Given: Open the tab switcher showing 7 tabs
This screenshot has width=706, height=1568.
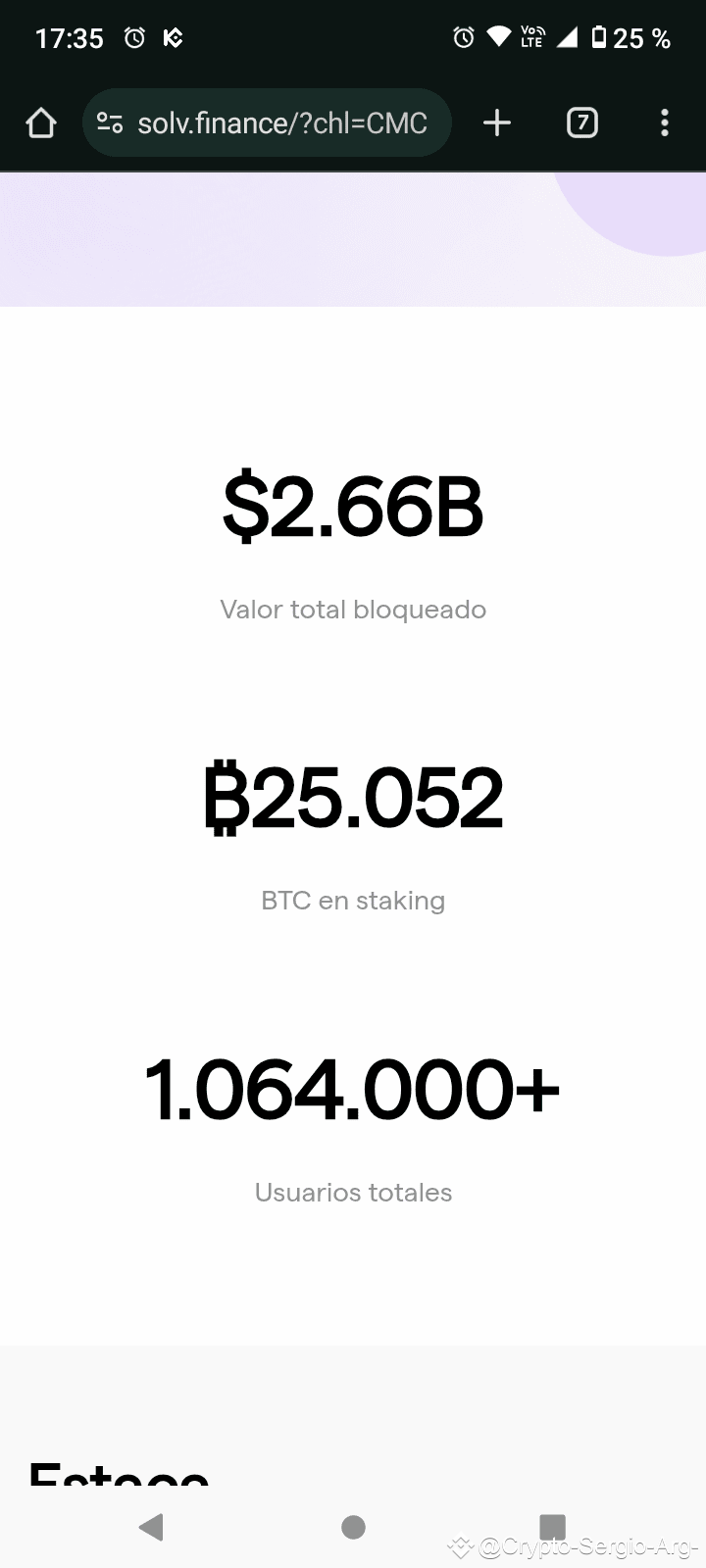Looking at the screenshot, I should (x=581, y=122).
